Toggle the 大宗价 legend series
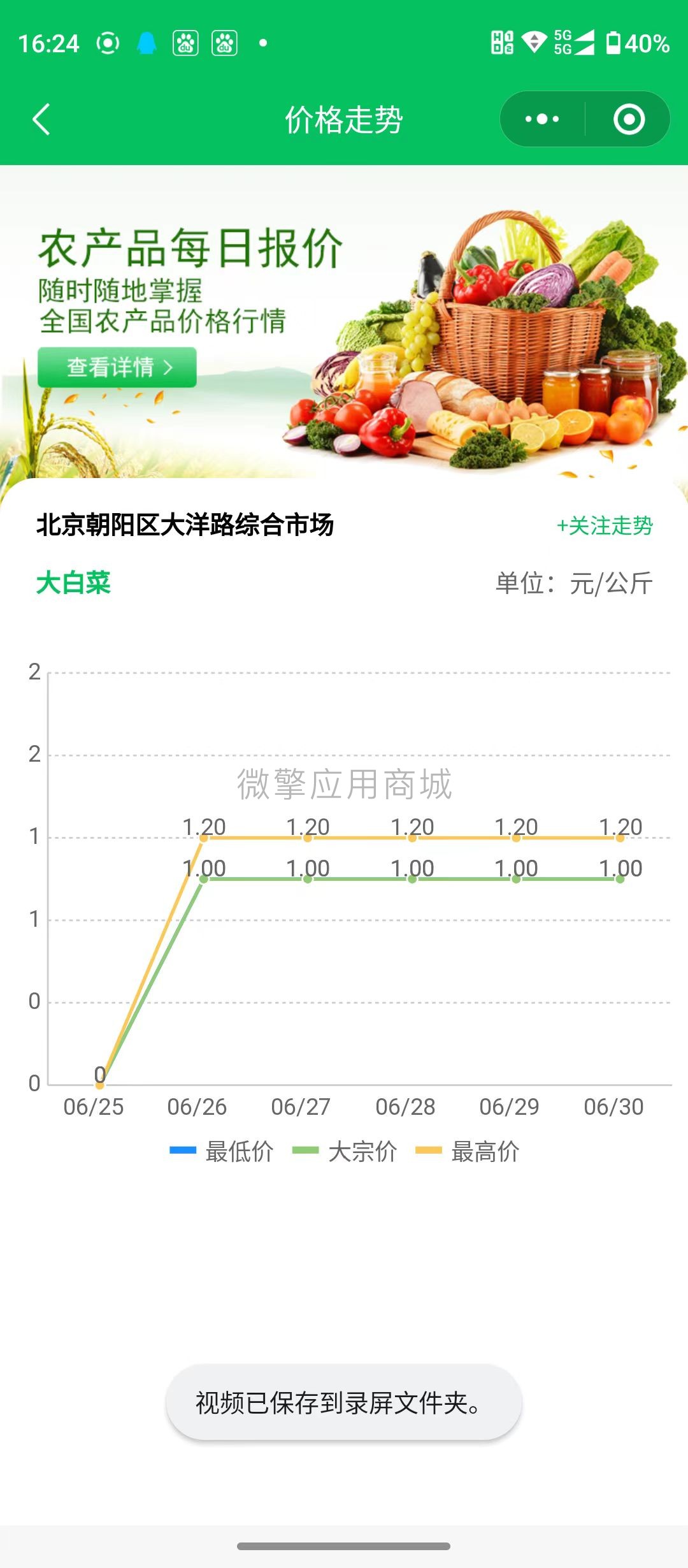 (x=344, y=1151)
